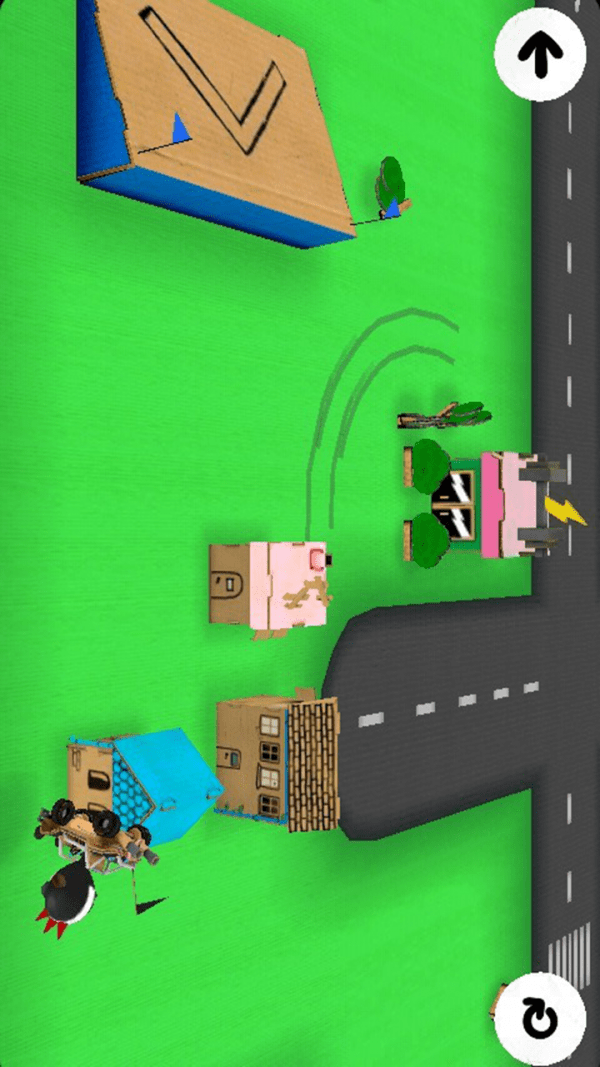Viewport: 600px width, 1067px height.
Task: Tap the up arrow button
Action: pos(541,56)
